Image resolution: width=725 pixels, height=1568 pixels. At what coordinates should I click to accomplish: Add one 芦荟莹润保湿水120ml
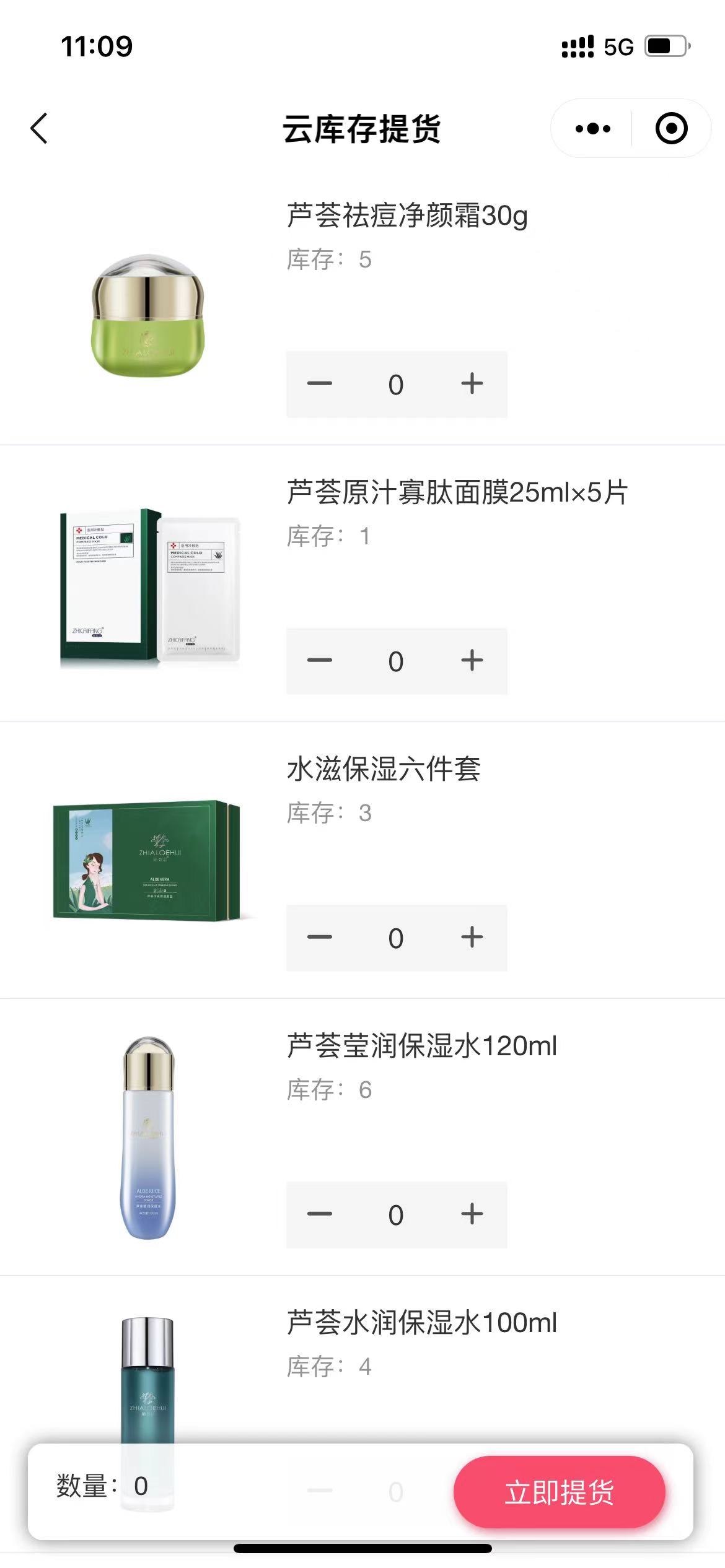click(472, 1214)
